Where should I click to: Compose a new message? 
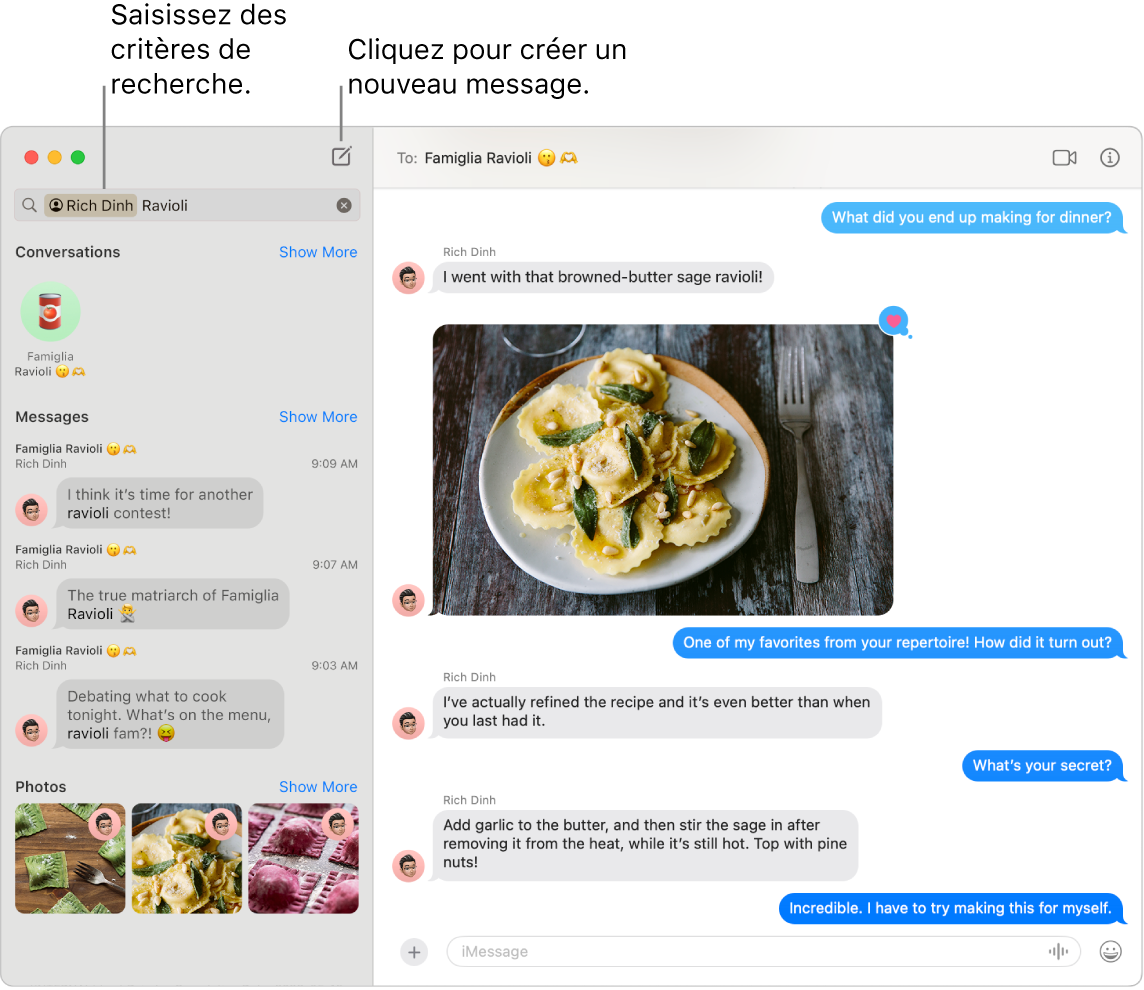tap(342, 157)
